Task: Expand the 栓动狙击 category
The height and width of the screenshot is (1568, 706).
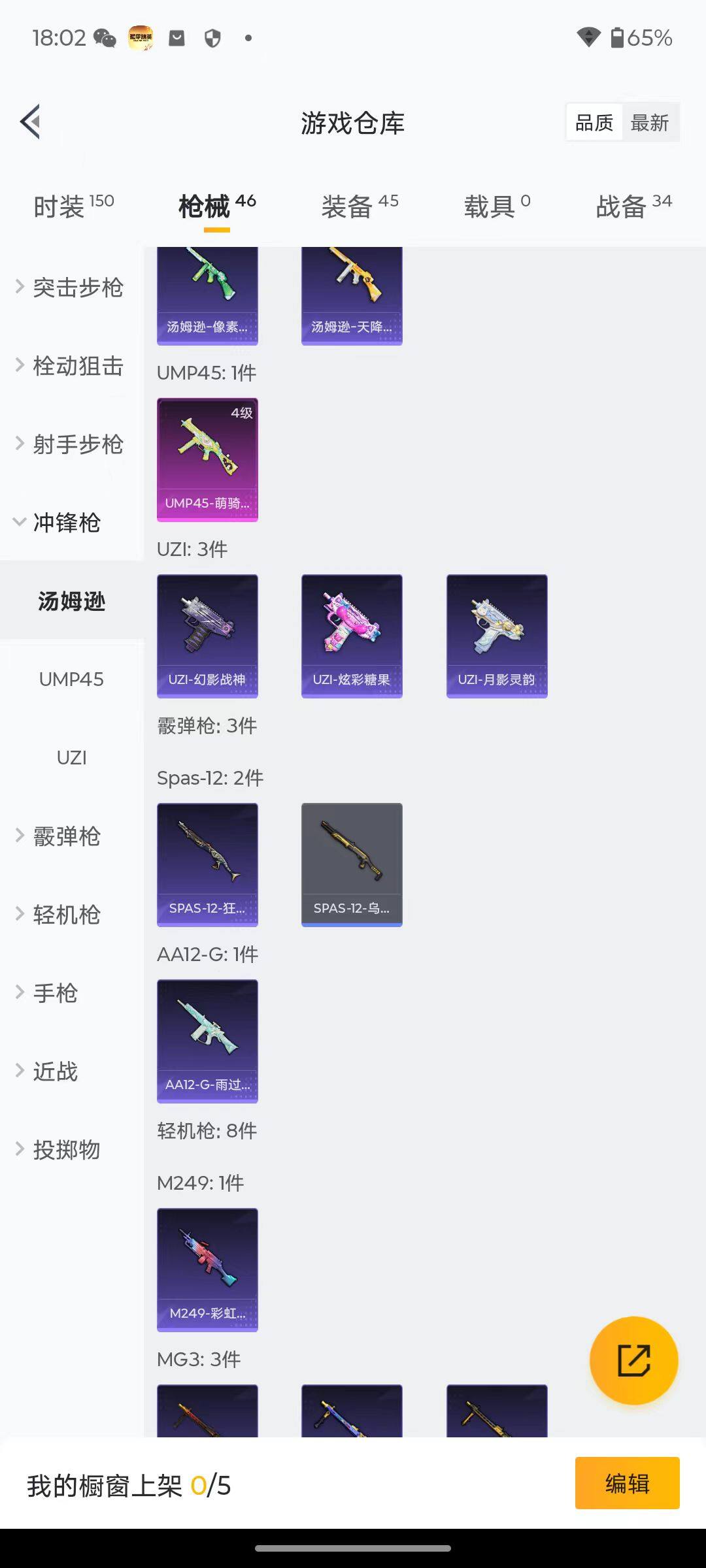Action: tap(71, 366)
